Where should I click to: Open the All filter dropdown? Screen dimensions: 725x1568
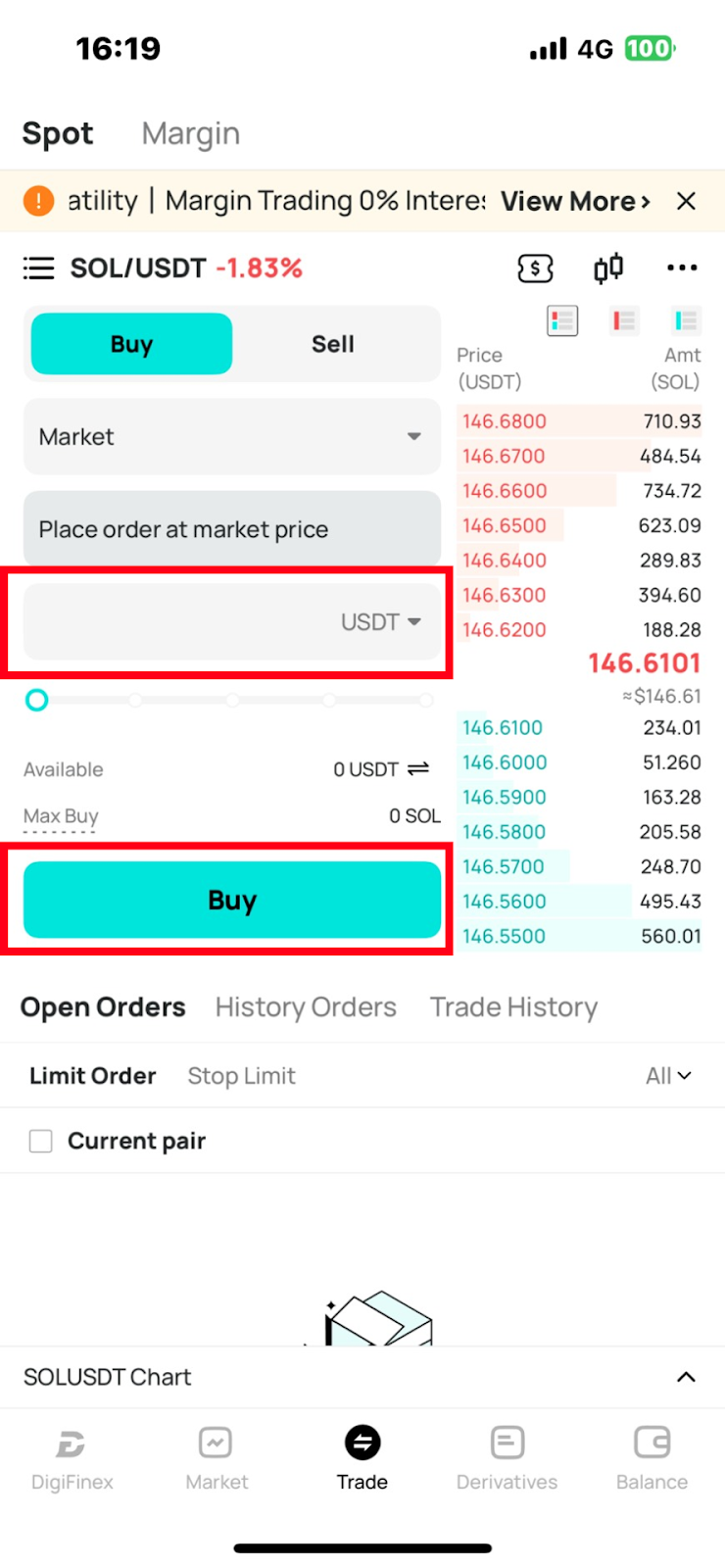668,1076
